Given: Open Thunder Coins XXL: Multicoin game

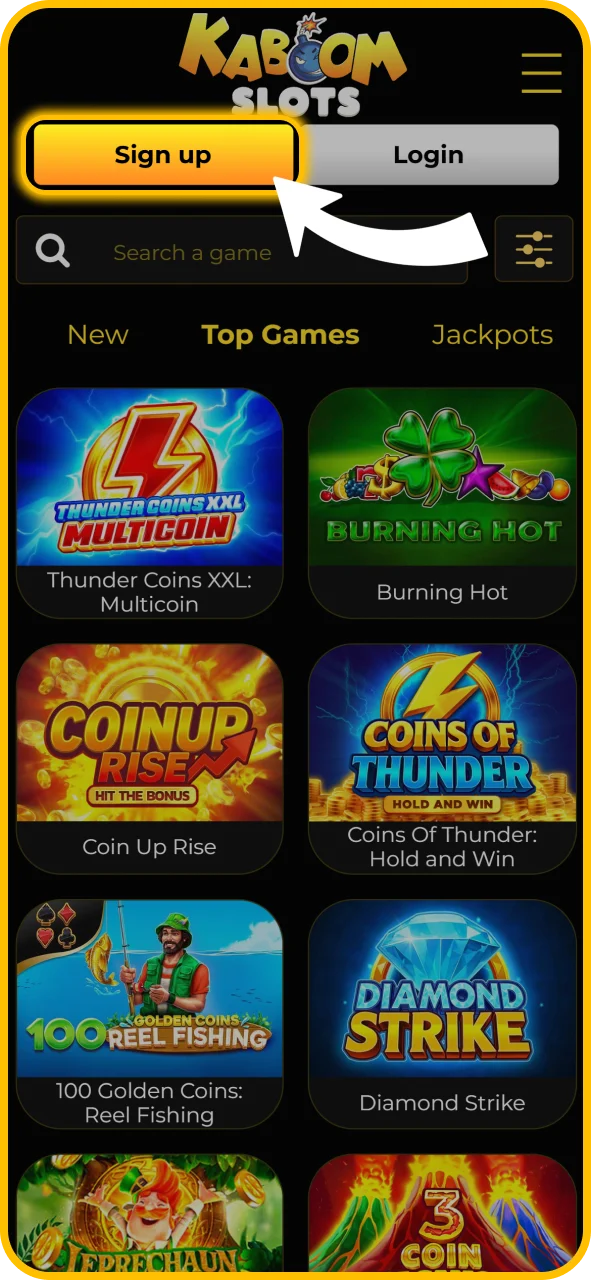Looking at the screenshot, I should tap(150, 503).
